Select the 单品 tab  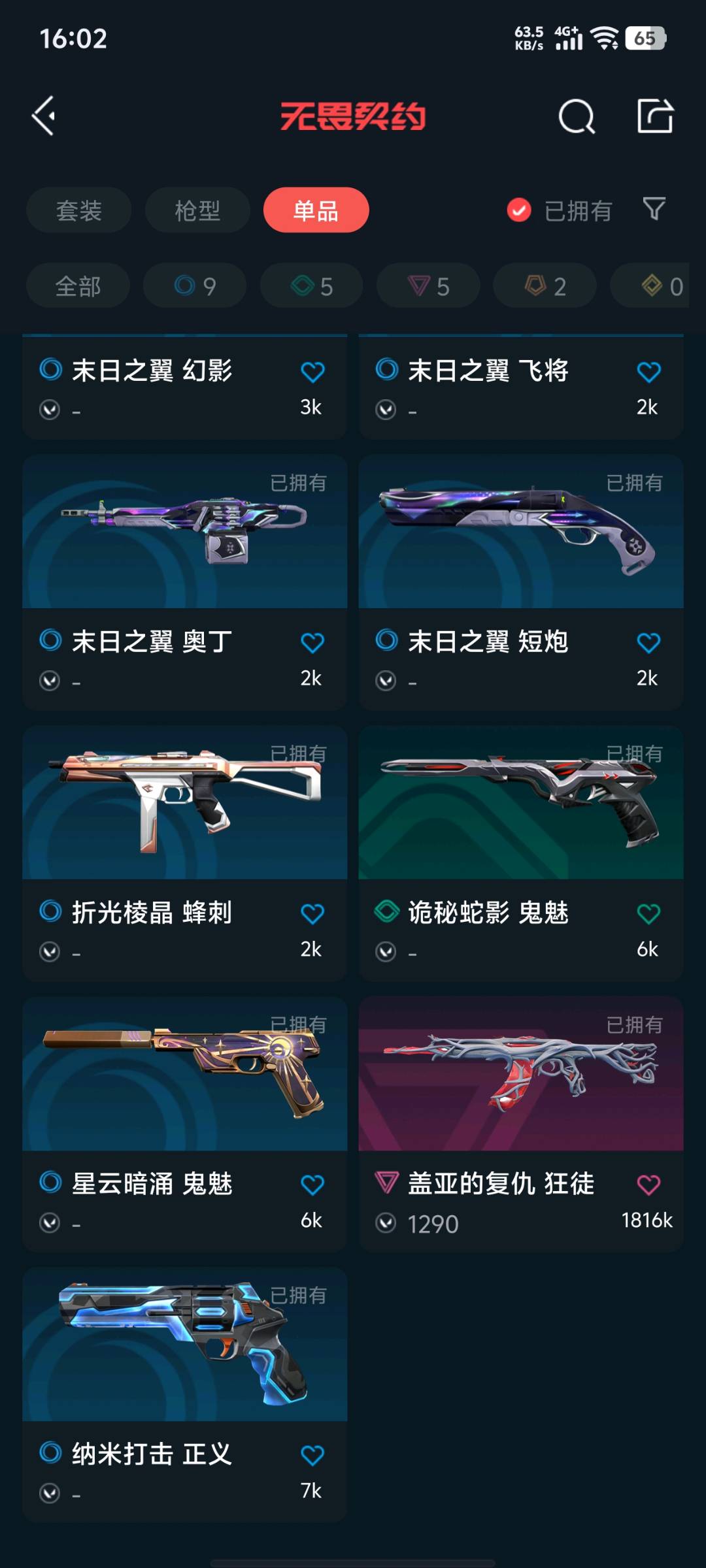(316, 210)
